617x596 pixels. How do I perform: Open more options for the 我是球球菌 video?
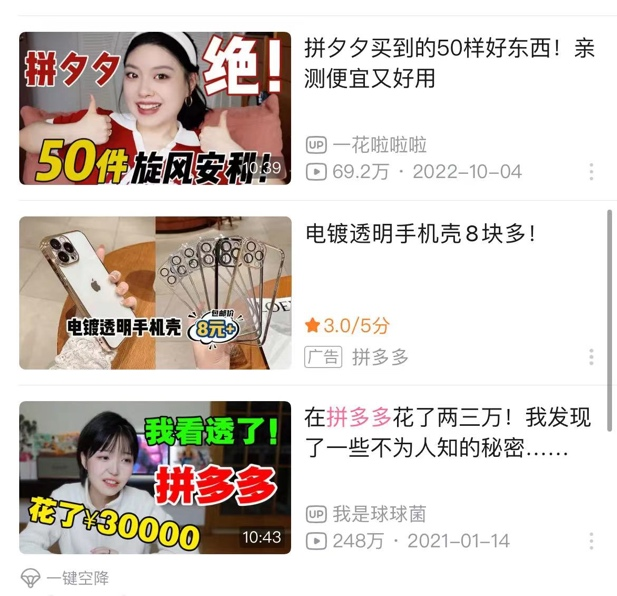point(591,541)
